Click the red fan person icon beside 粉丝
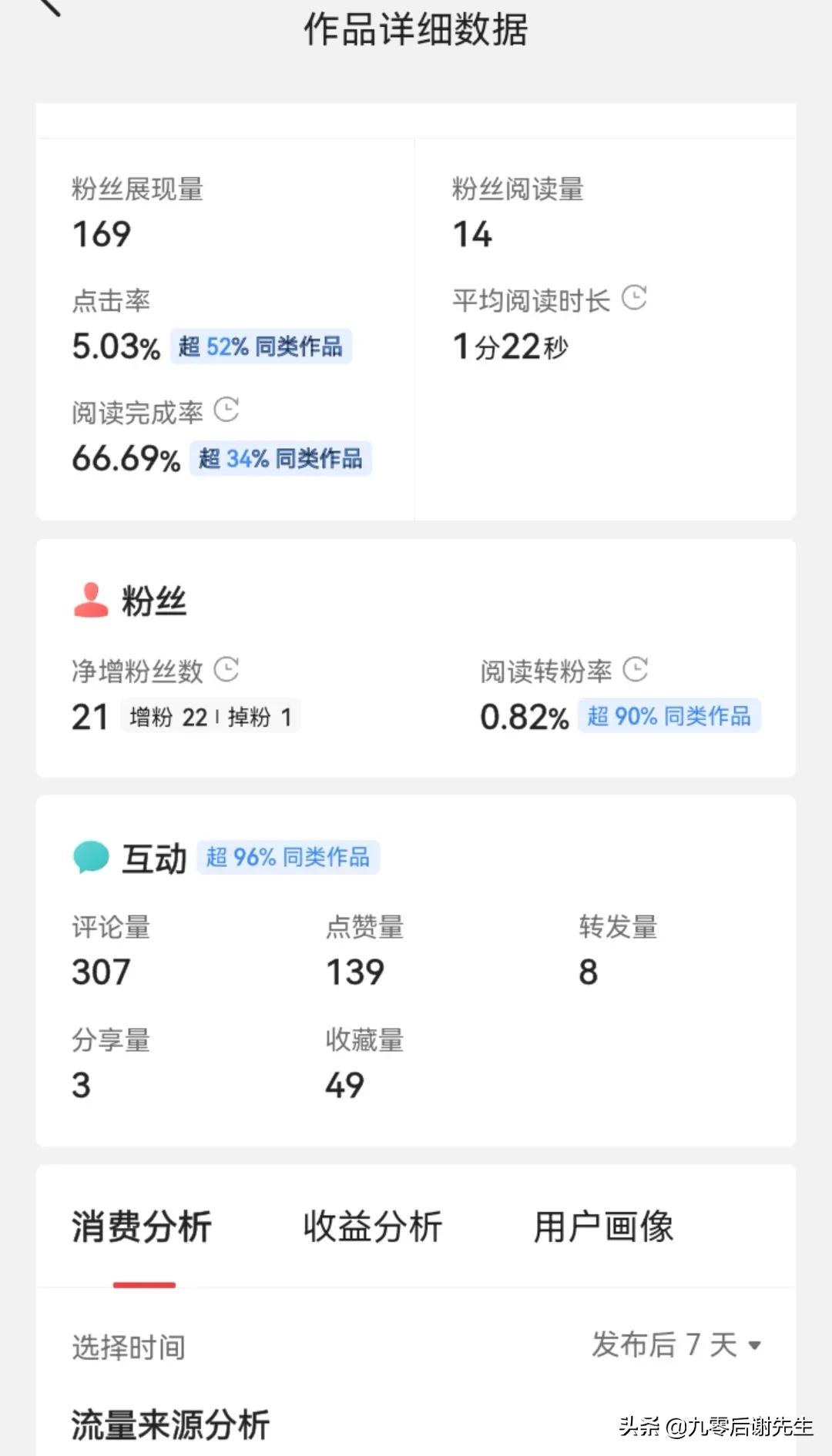This screenshot has height=1456, width=832. pos(90,601)
